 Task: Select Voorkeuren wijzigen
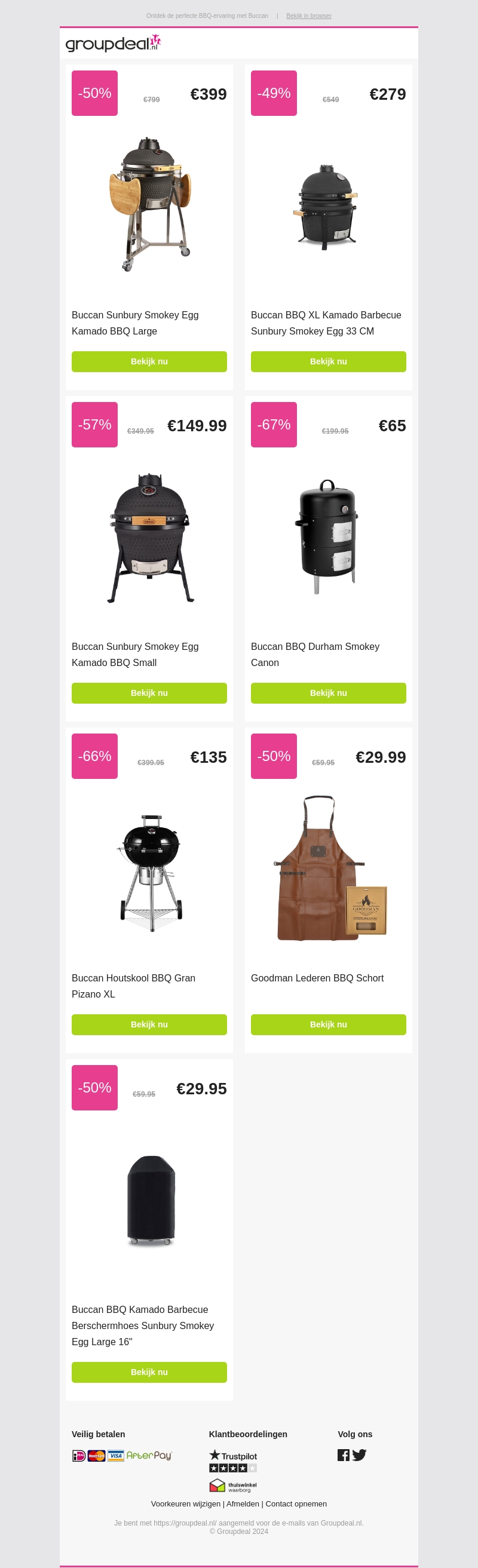click(186, 1503)
